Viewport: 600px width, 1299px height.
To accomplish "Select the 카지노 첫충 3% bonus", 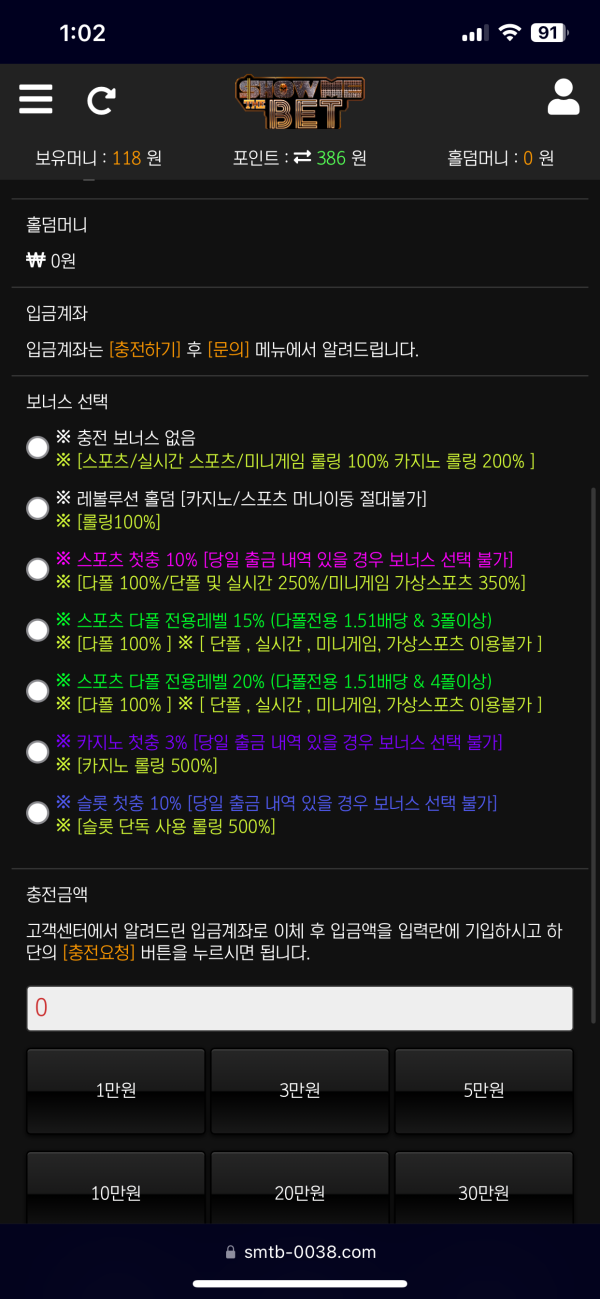I will click(38, 752).
